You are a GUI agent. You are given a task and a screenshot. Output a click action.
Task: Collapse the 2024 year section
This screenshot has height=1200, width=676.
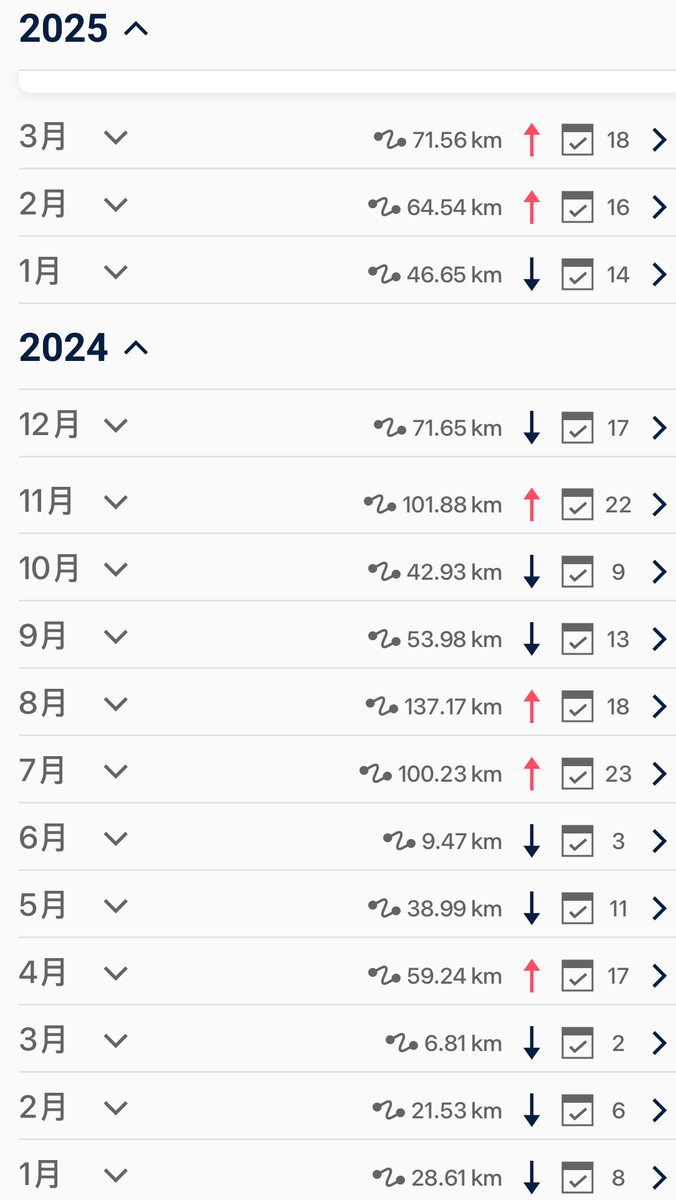tap(136, 348)
